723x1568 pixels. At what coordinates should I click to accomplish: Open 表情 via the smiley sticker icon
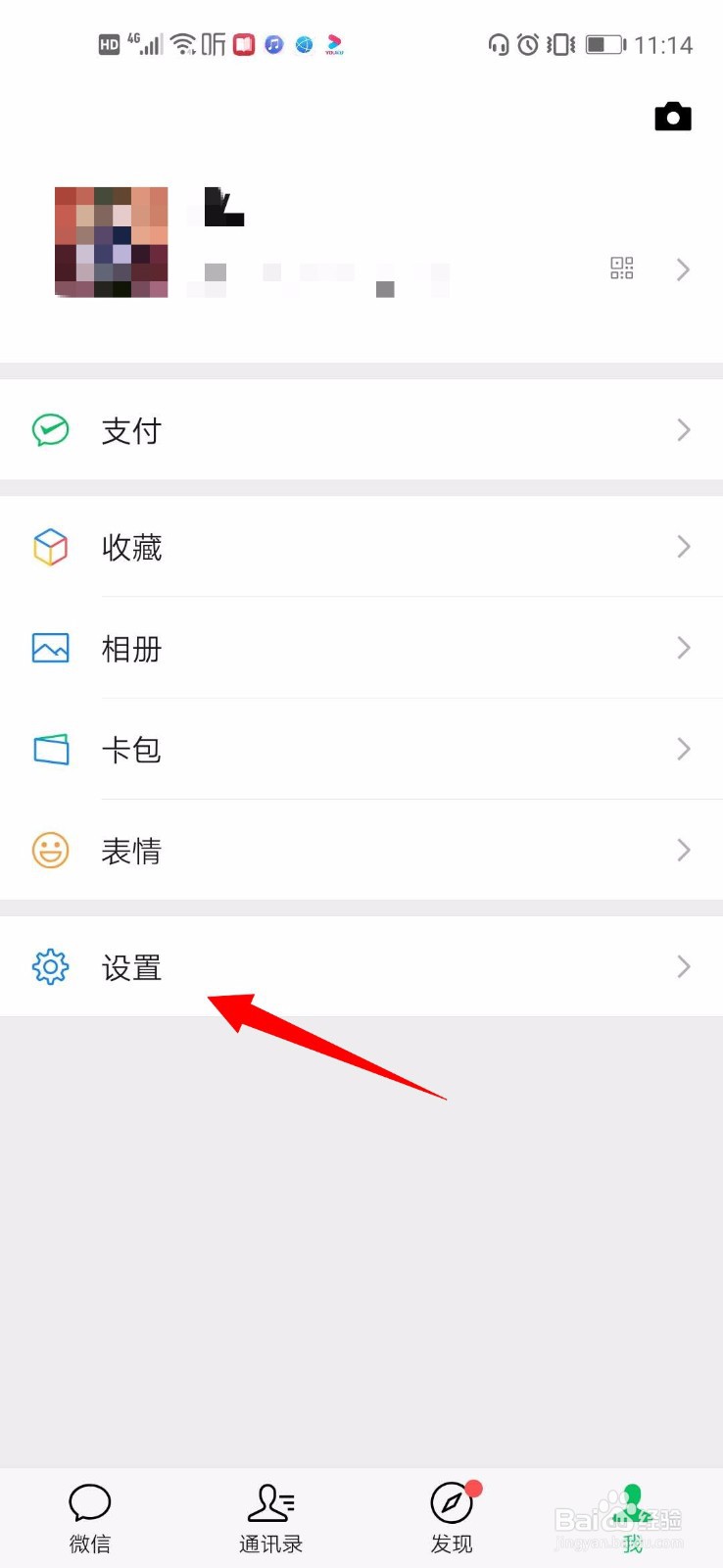pos(50,851)
